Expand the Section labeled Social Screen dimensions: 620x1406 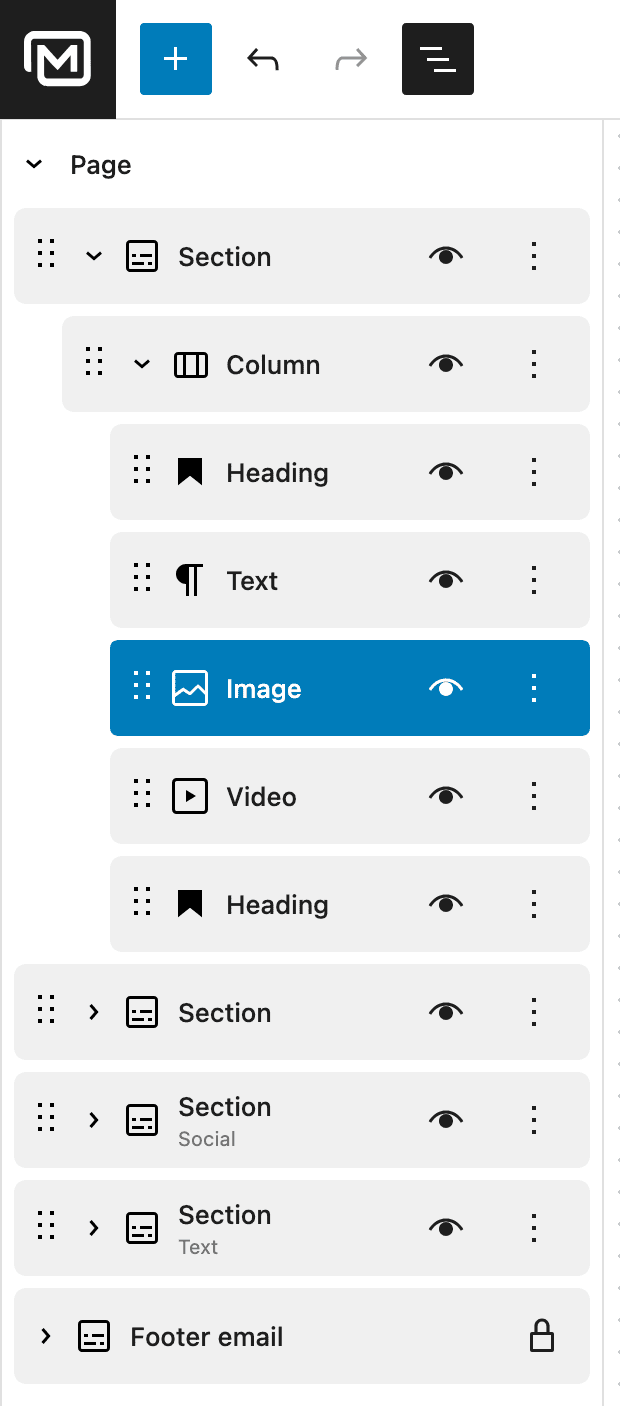(94, 1120)
